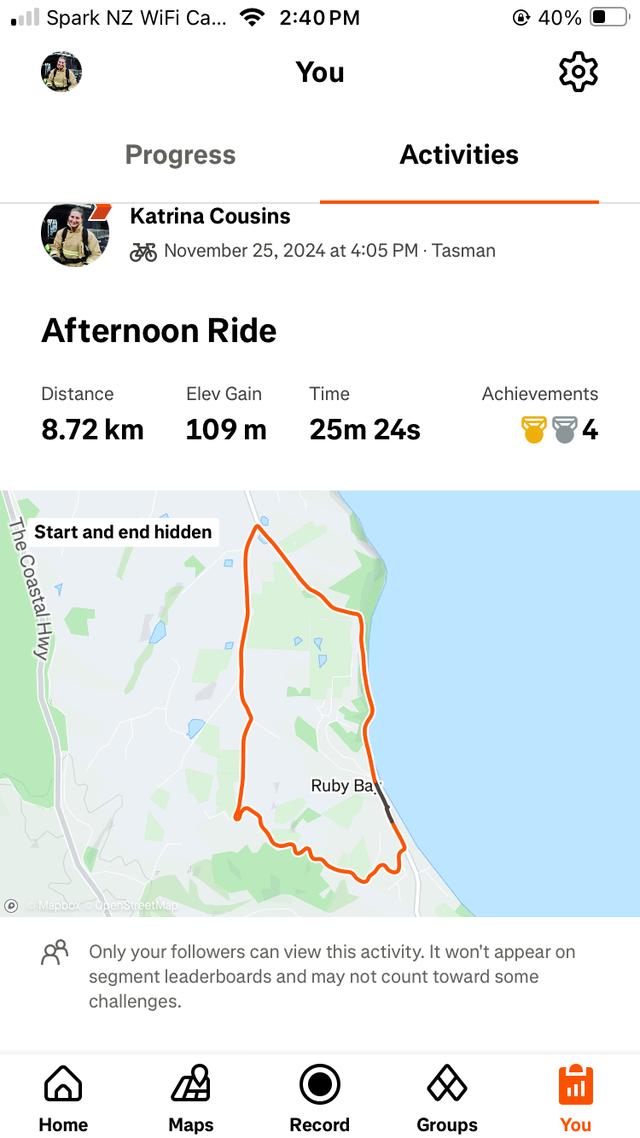Start recording with the Record tab
Viewport: 640px width, 1138px height.
pyautogui.click(x=319, y=1098)
